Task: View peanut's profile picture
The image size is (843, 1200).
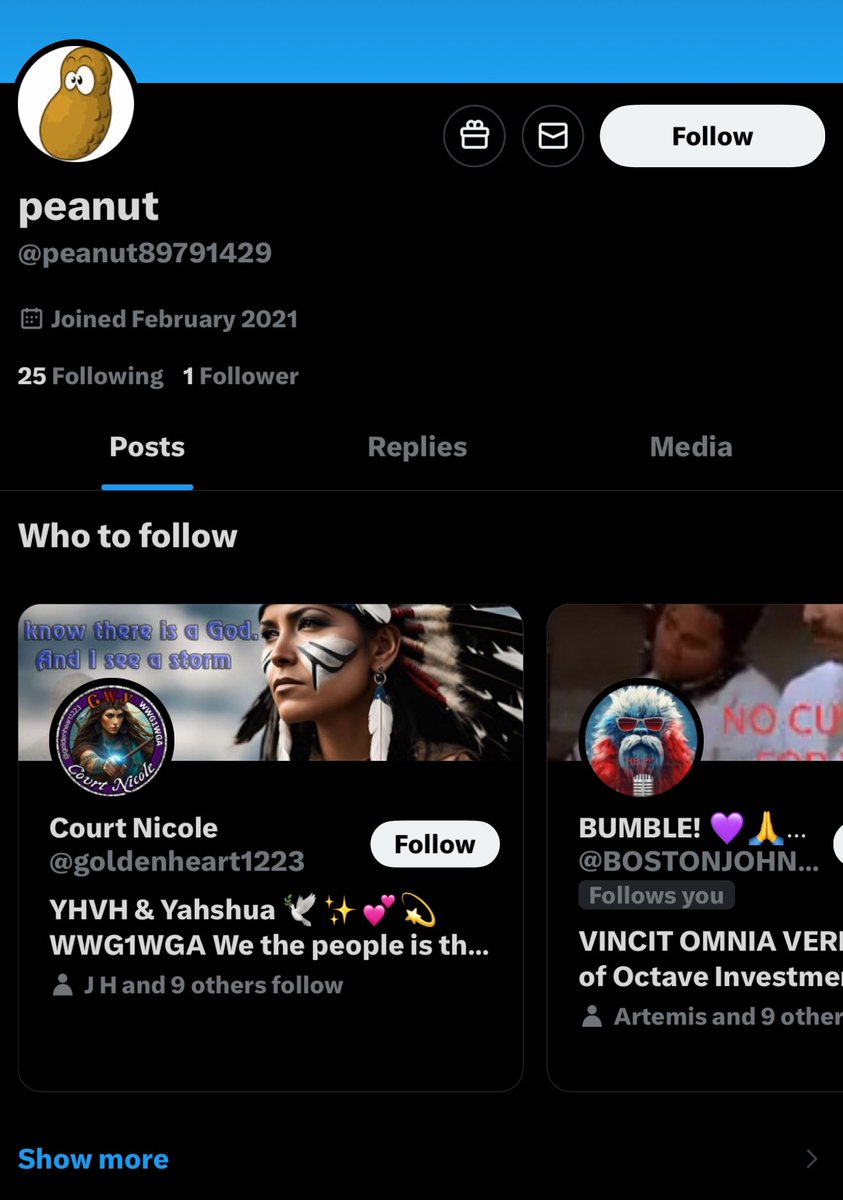Action: tap(77, 102)
